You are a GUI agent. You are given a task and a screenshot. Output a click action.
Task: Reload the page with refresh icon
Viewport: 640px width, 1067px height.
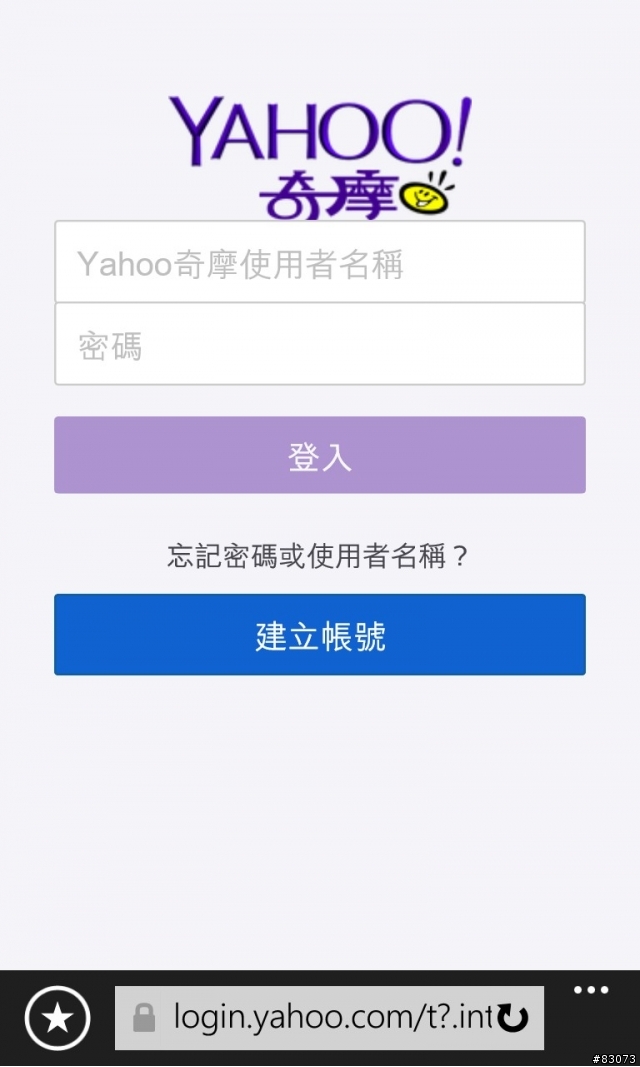[x=513, y=1018]
